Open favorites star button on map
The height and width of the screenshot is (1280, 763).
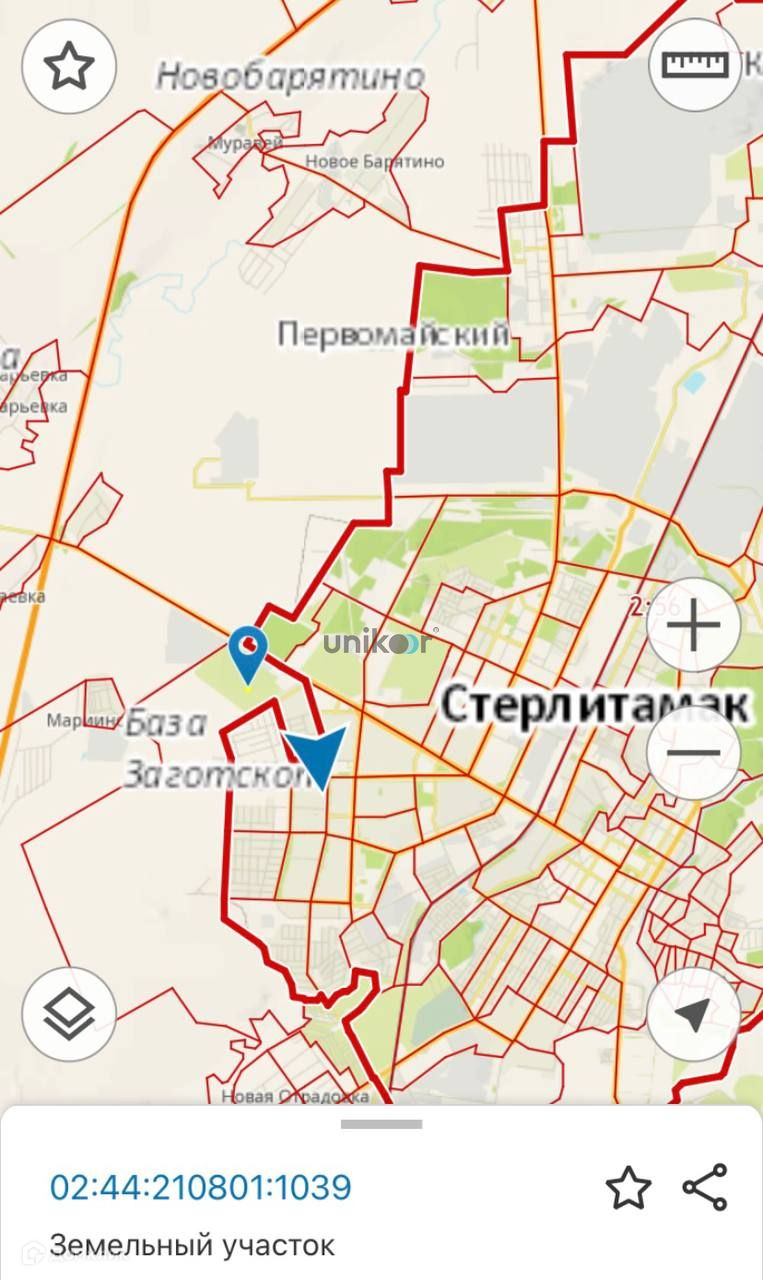(69, 66)
